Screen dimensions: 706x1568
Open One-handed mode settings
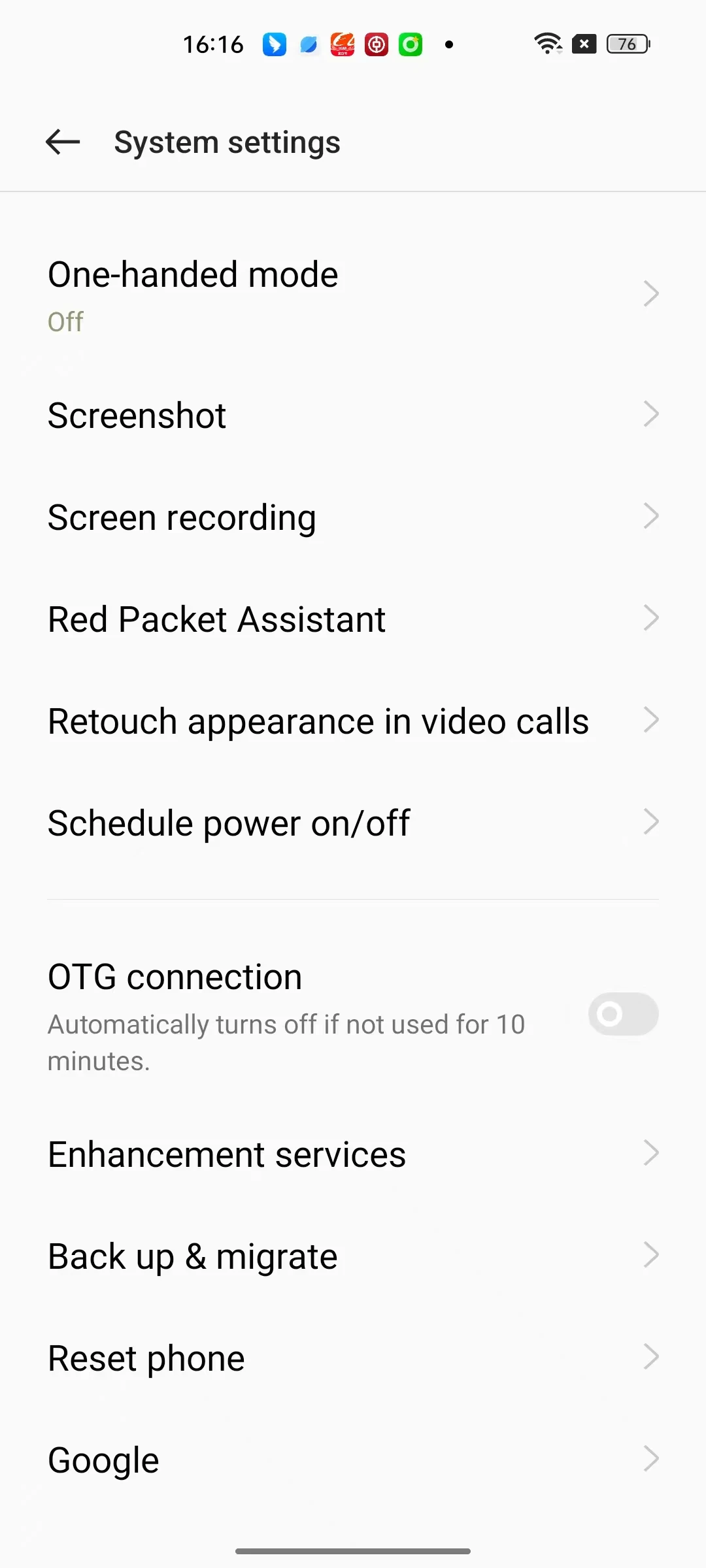[x=353, y=294]
